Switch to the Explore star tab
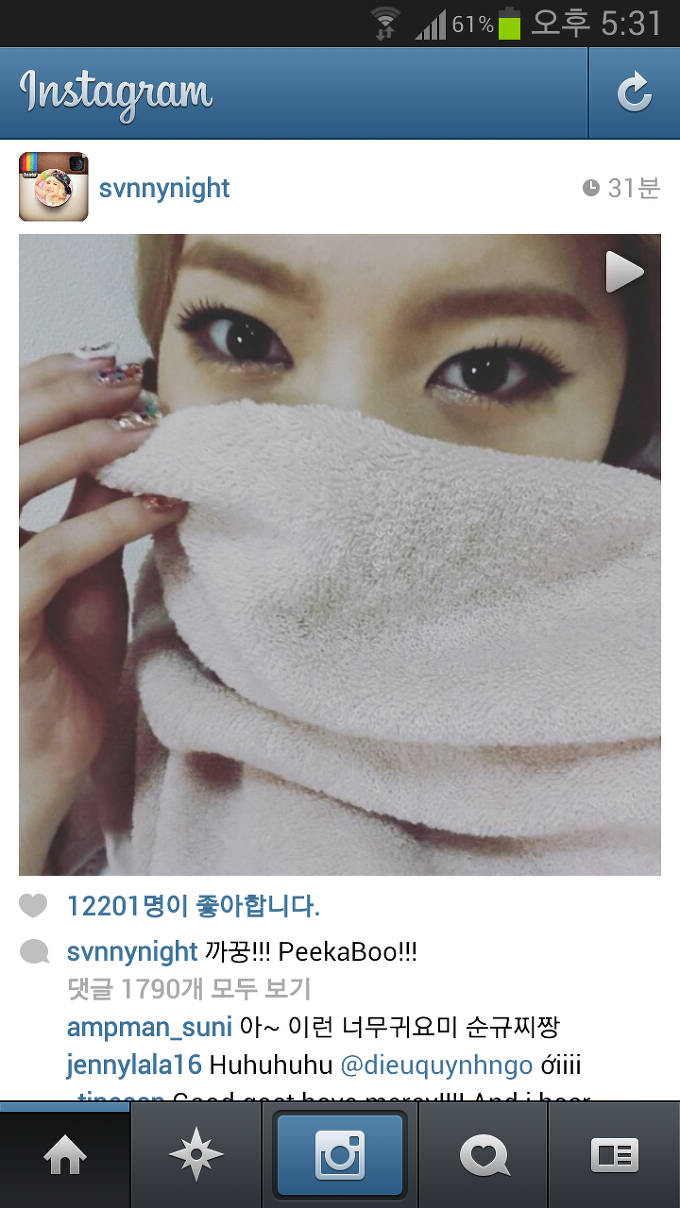 coord(195,1157)
